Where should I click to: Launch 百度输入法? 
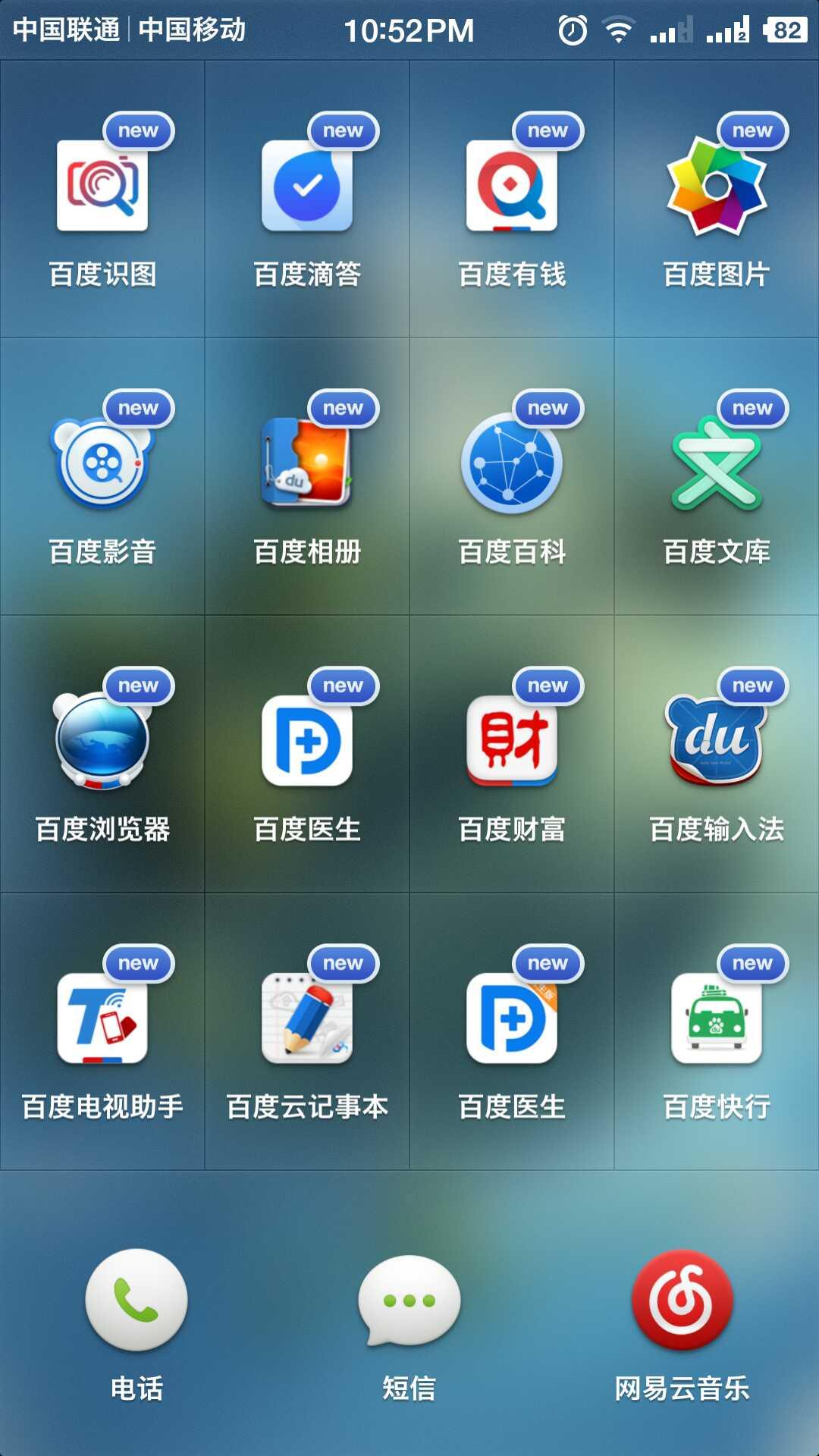717,740
